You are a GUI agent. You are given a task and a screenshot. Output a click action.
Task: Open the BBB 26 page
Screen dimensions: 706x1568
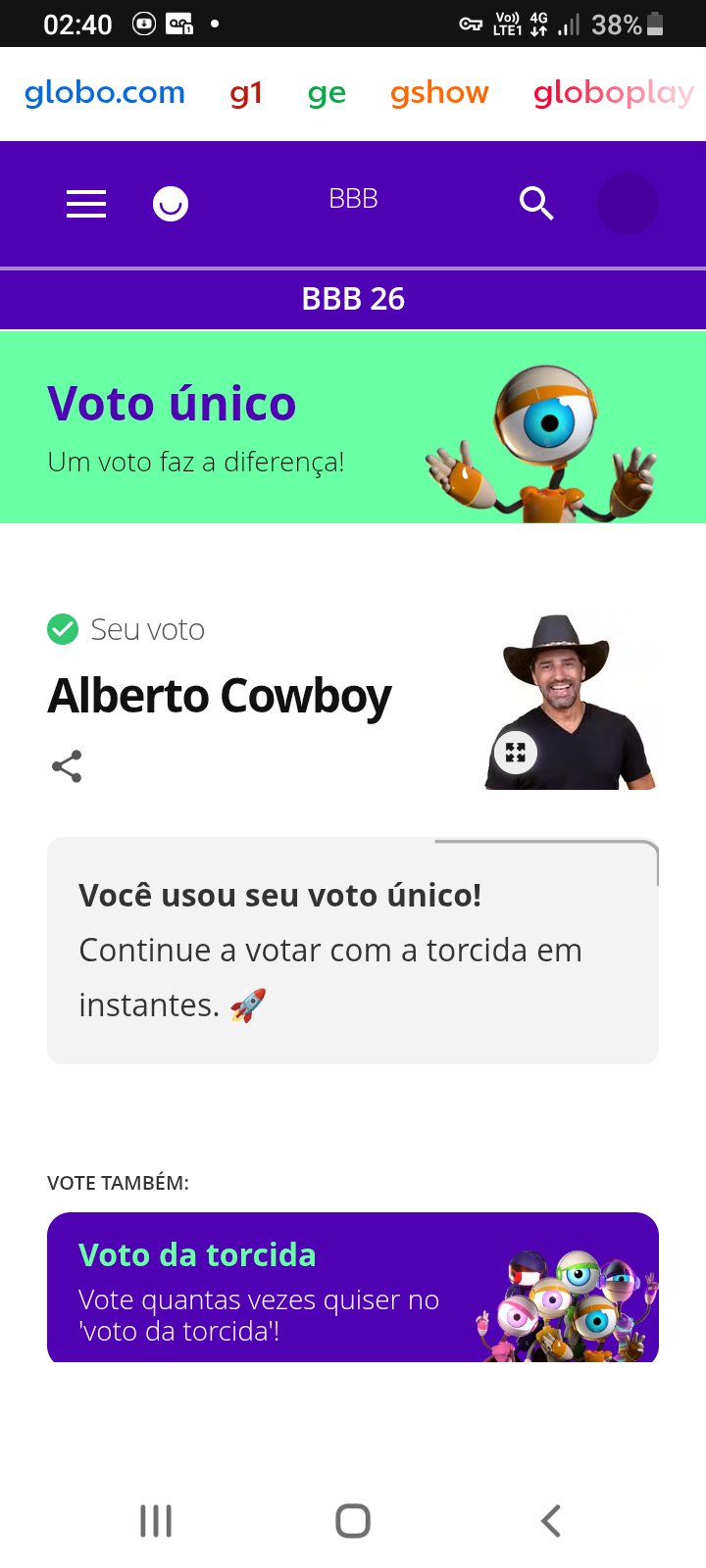[x=353, y=299]
